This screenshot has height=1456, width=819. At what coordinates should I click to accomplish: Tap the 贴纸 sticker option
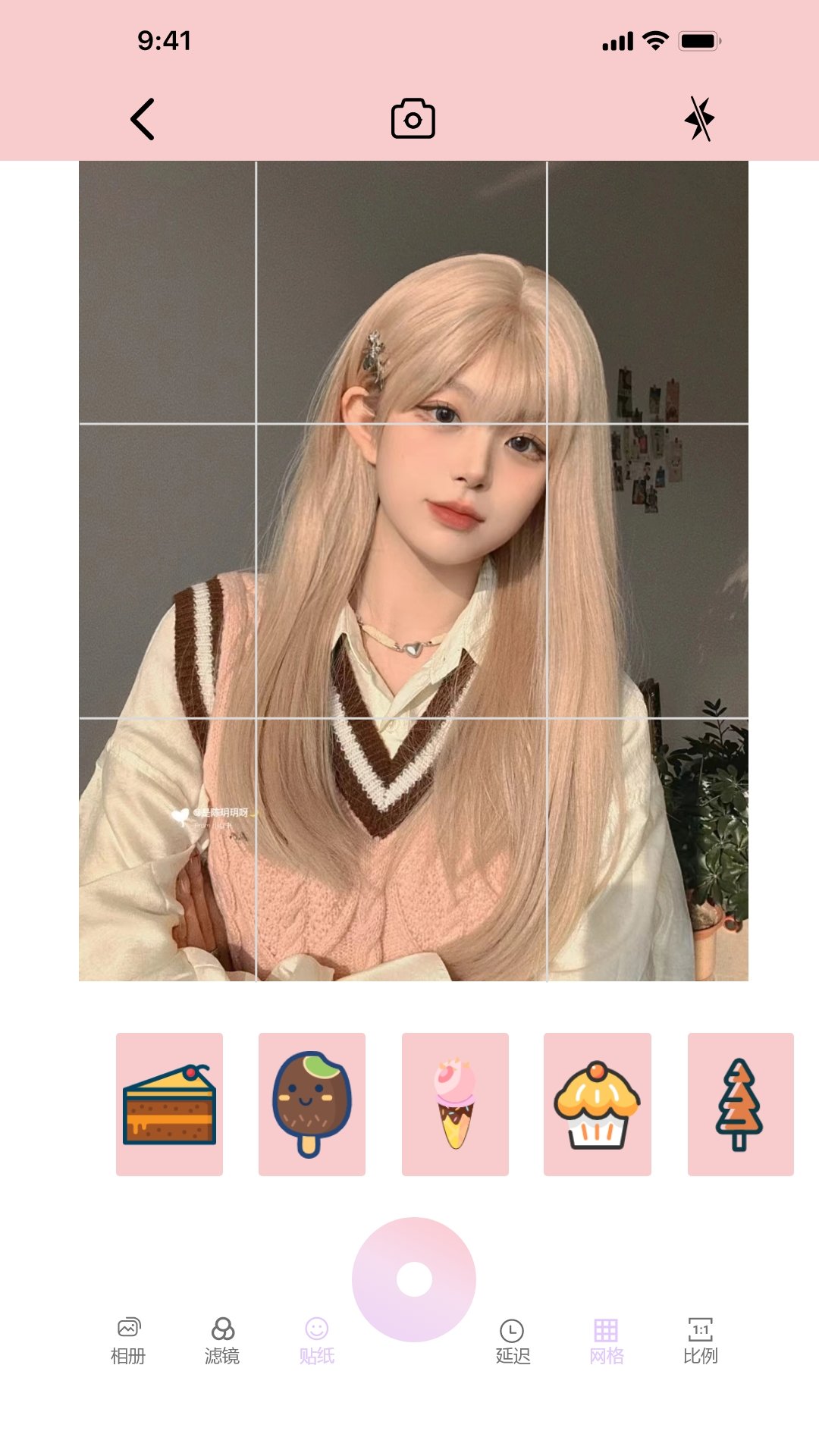tap(317, 1341)
